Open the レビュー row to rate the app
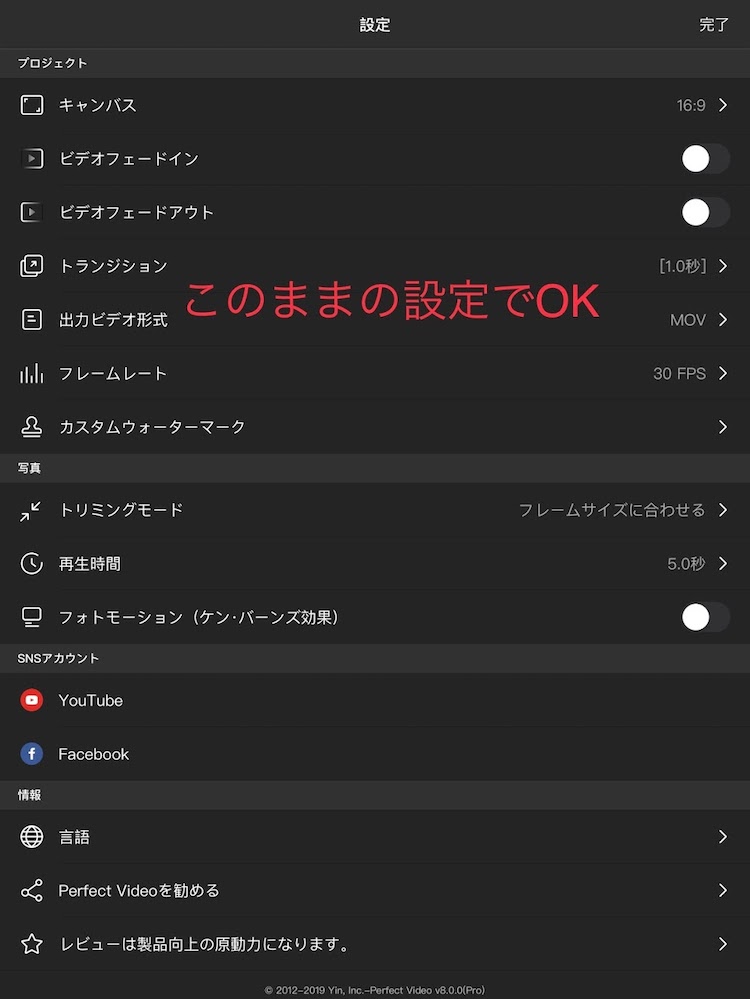The height and width of the screenshot is (999, 750). click(375, 944)
